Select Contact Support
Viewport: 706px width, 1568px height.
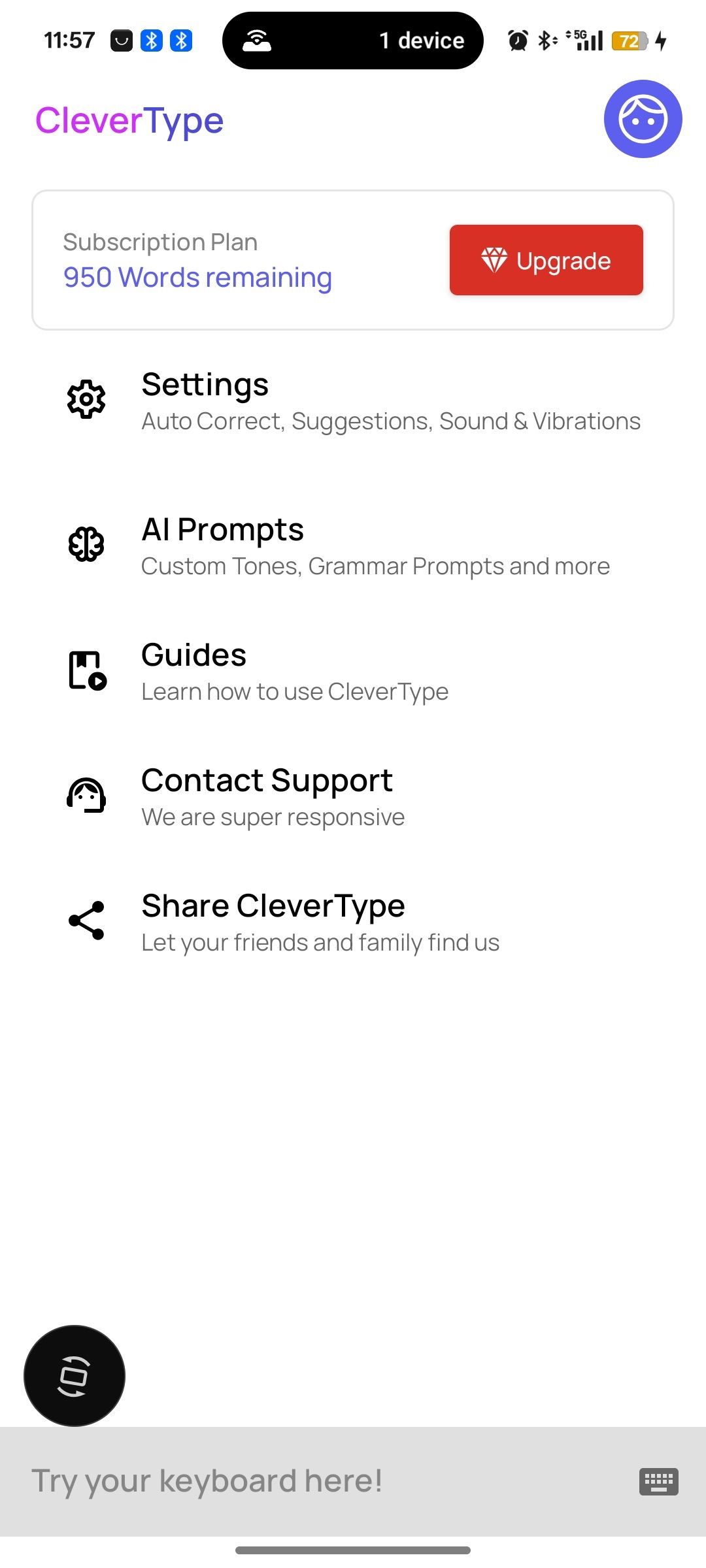(353, 797)
